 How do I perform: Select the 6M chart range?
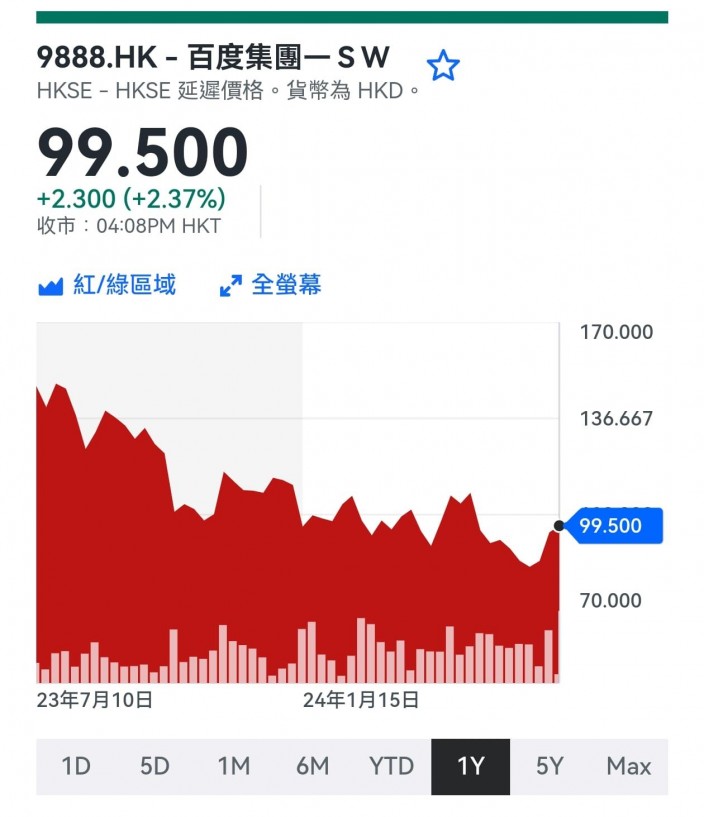point(313,766)
